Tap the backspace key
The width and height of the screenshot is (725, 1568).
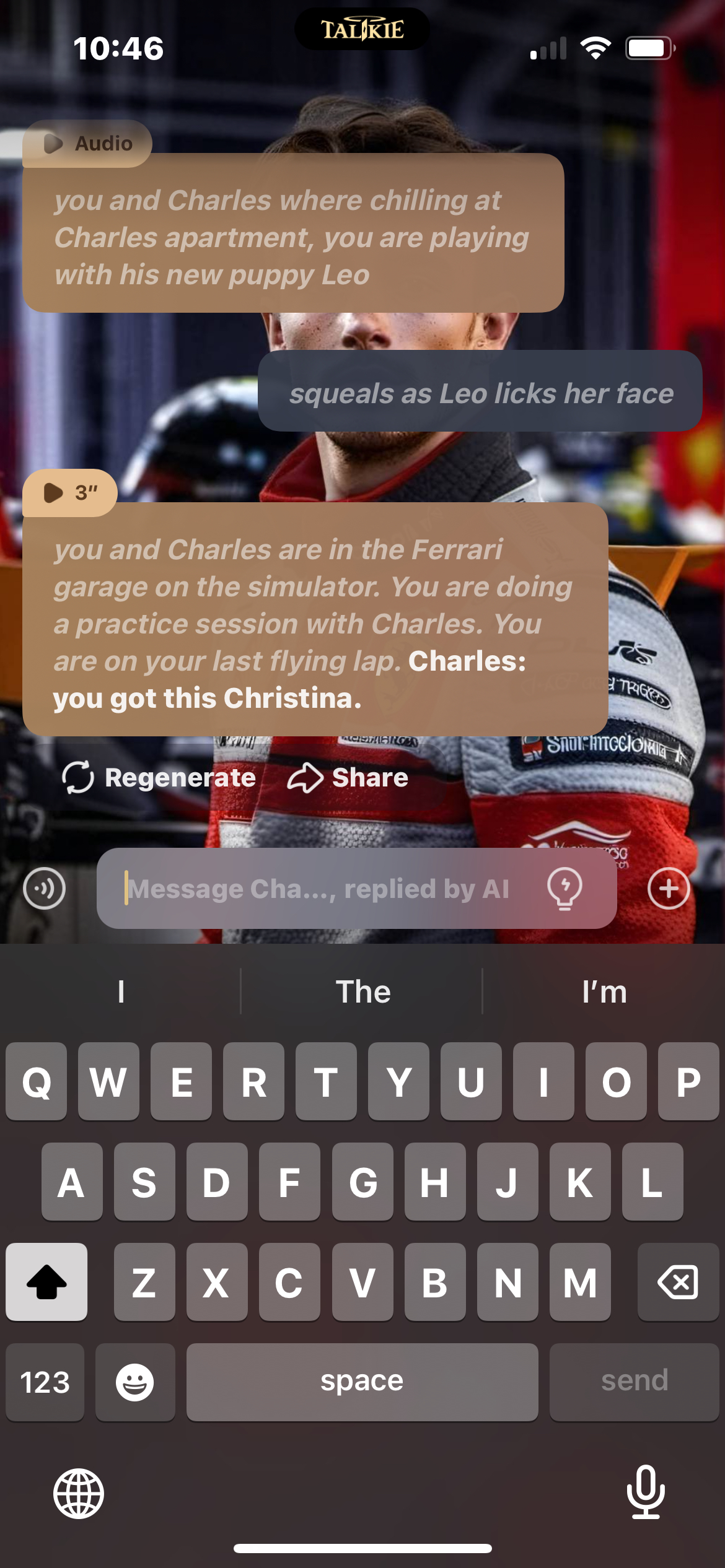pyautogui.click(x=678, y=1282)
